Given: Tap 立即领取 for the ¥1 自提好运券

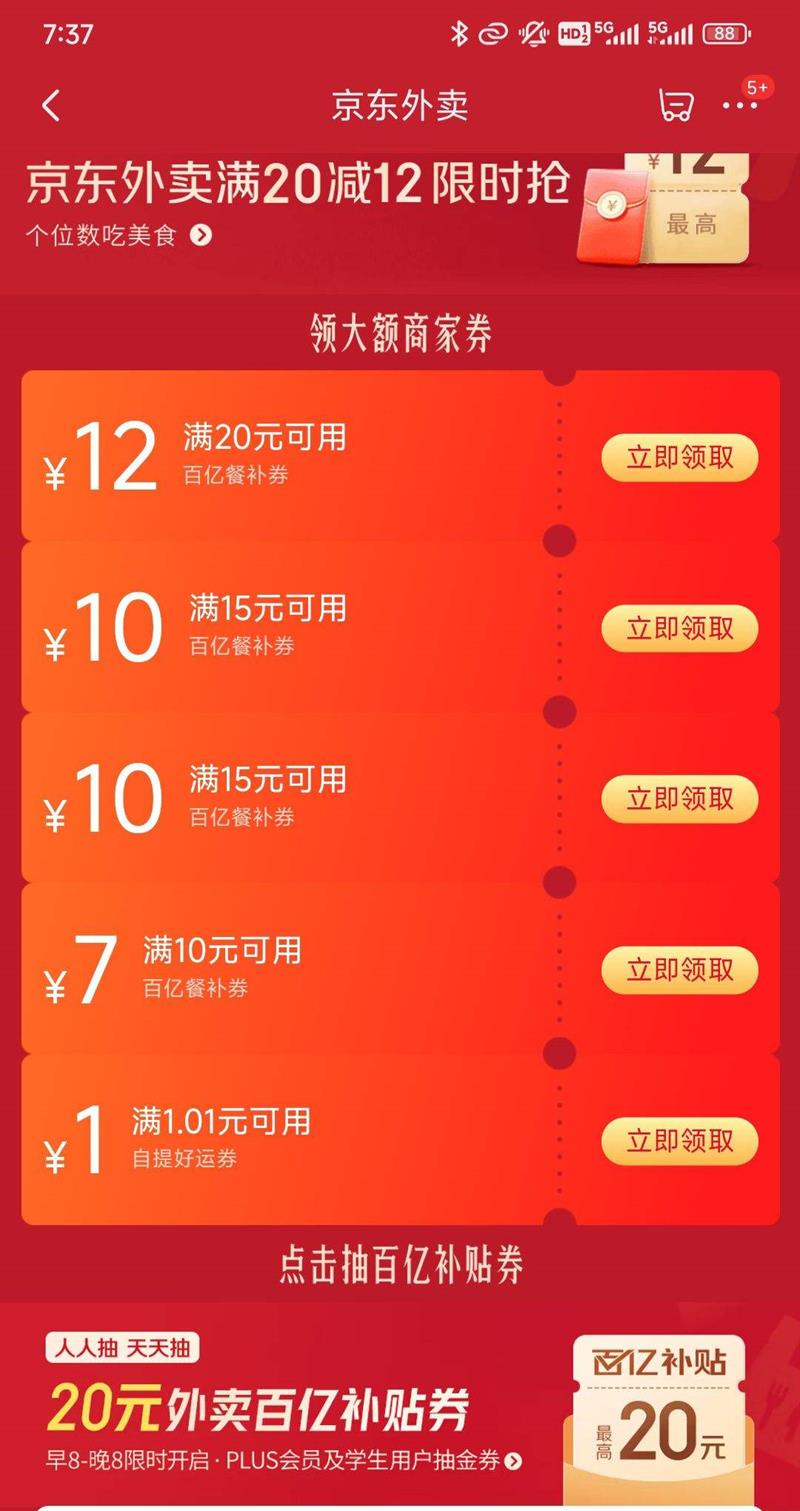Looking at the screenshot, I should (x=679, y=1140).
